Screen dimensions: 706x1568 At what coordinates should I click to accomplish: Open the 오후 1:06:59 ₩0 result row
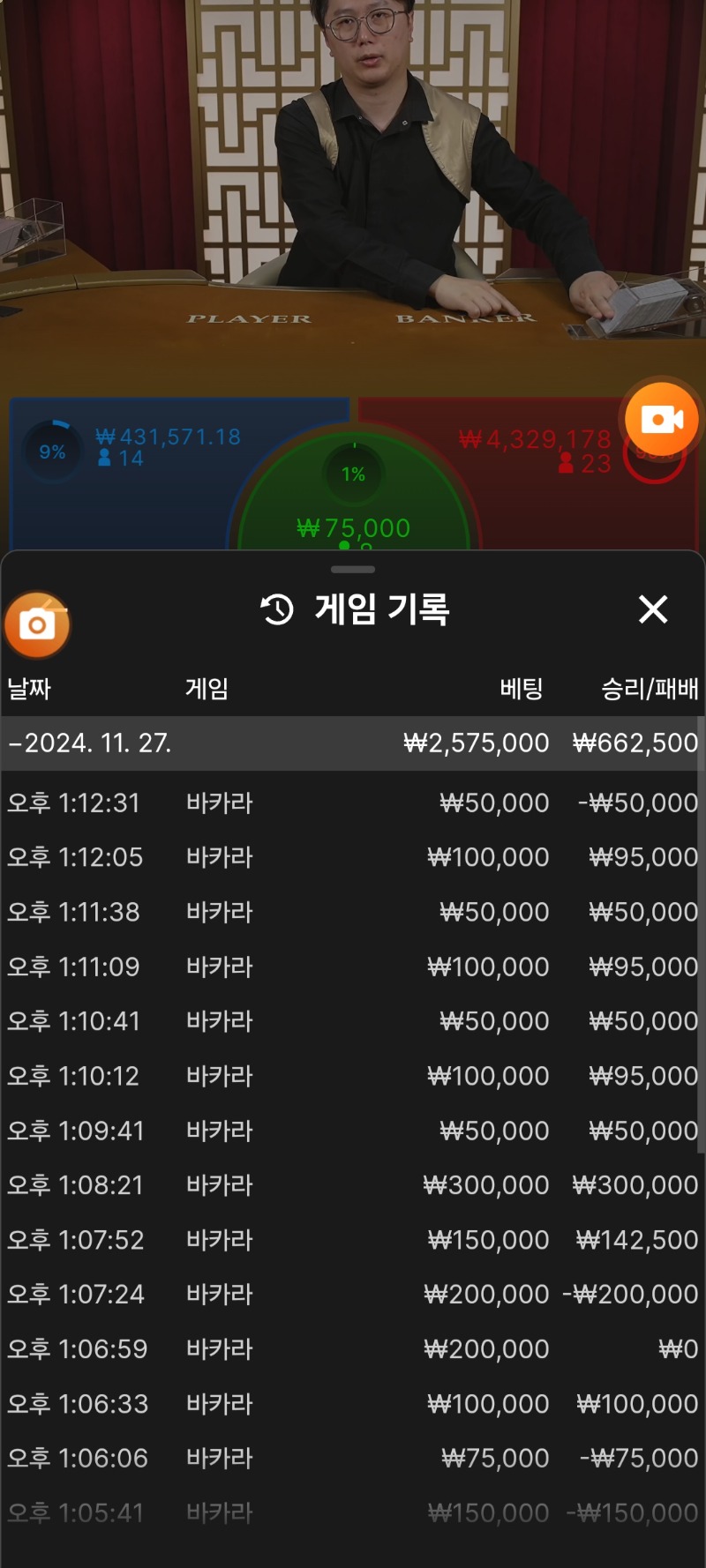351,1349
